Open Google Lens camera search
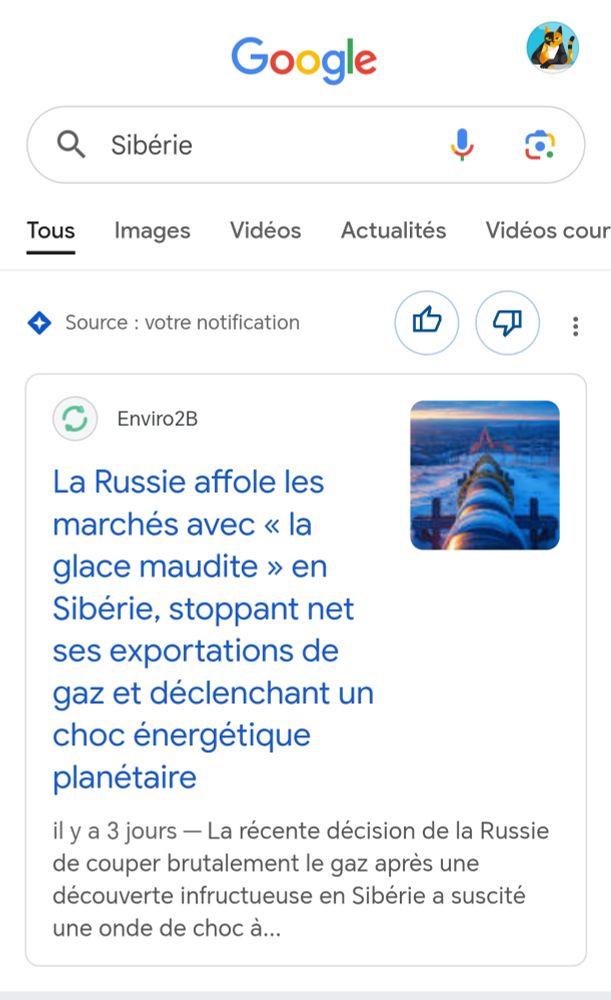Screen dimensions: 611x1000 tap(540, 145)
